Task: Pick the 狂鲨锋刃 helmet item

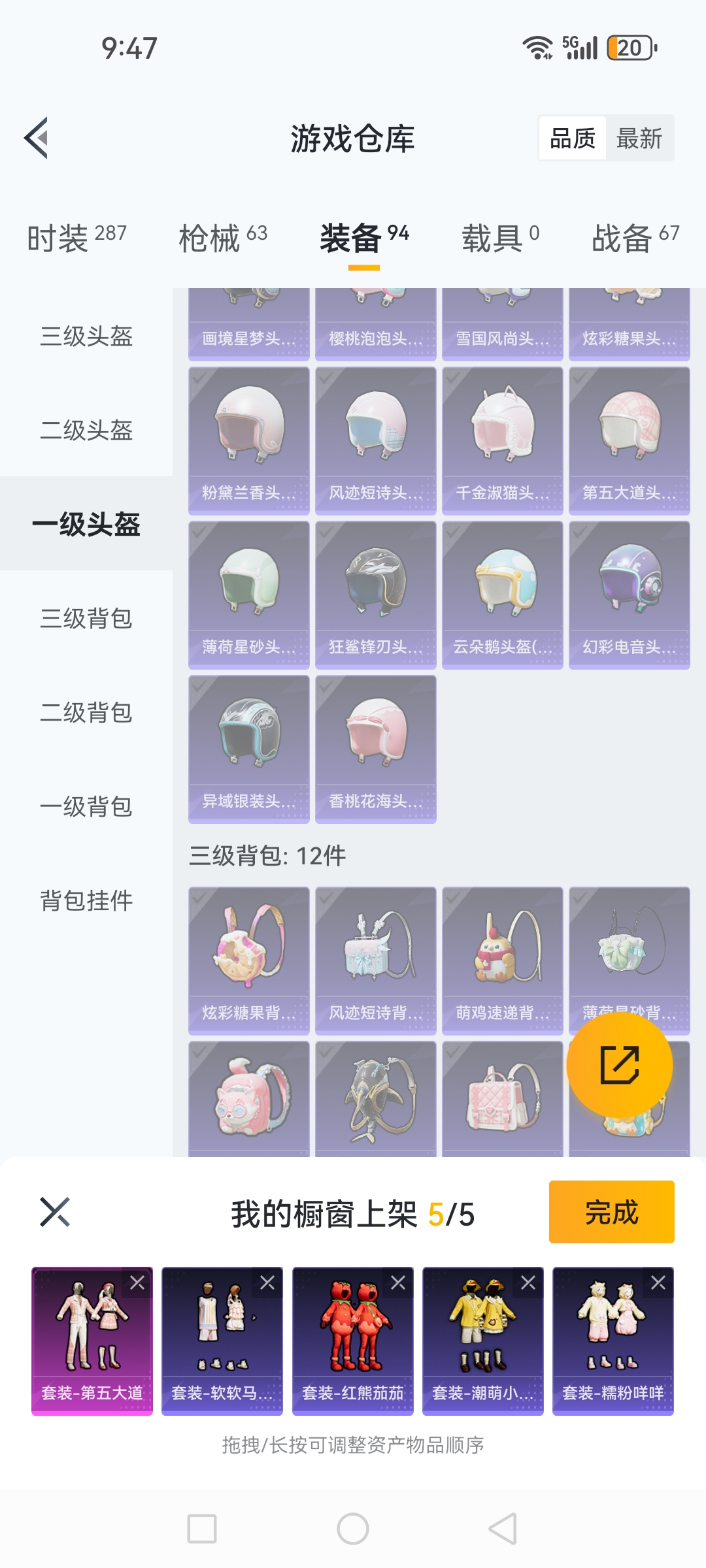Action: [376, 595]
